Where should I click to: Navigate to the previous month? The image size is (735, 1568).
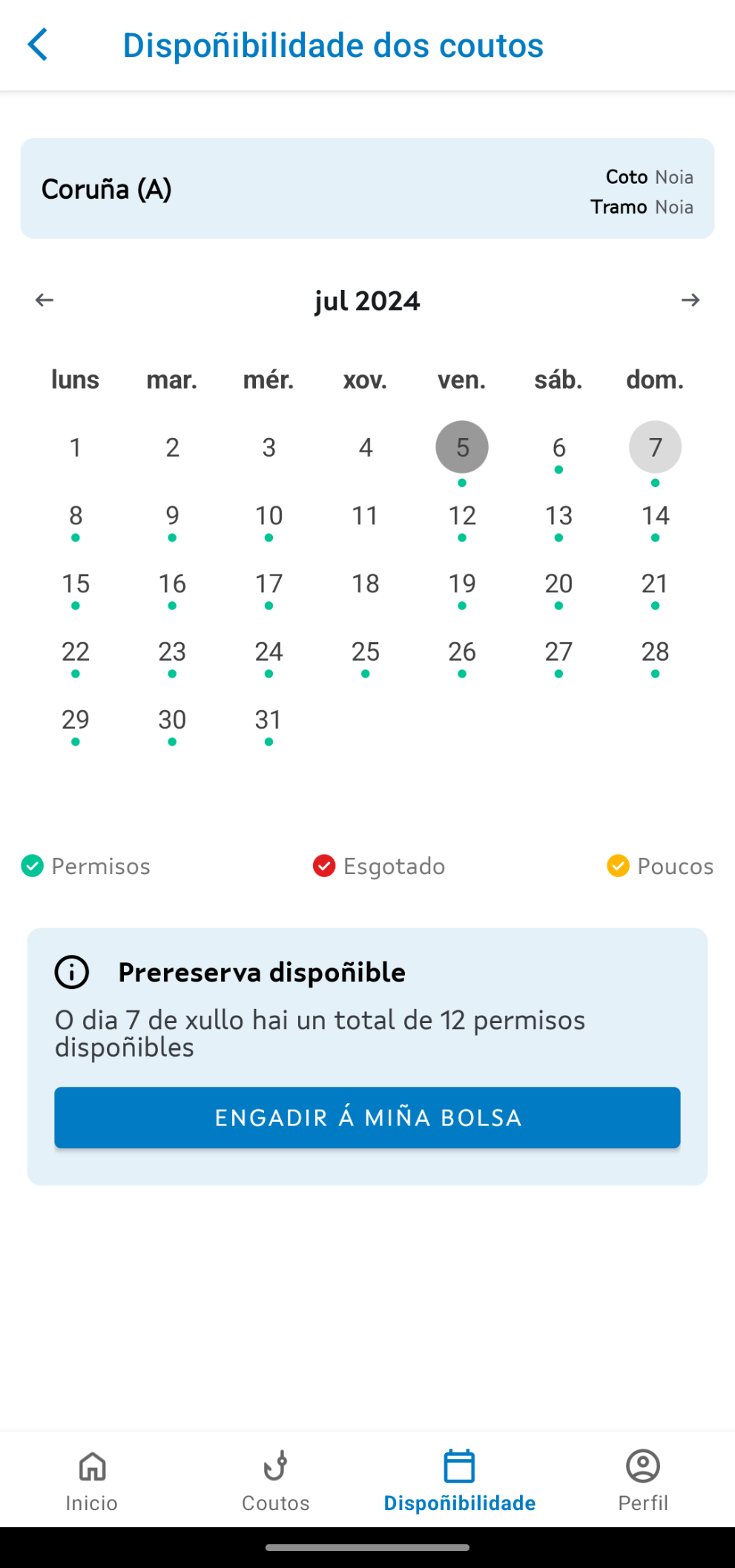coord(44,300)
